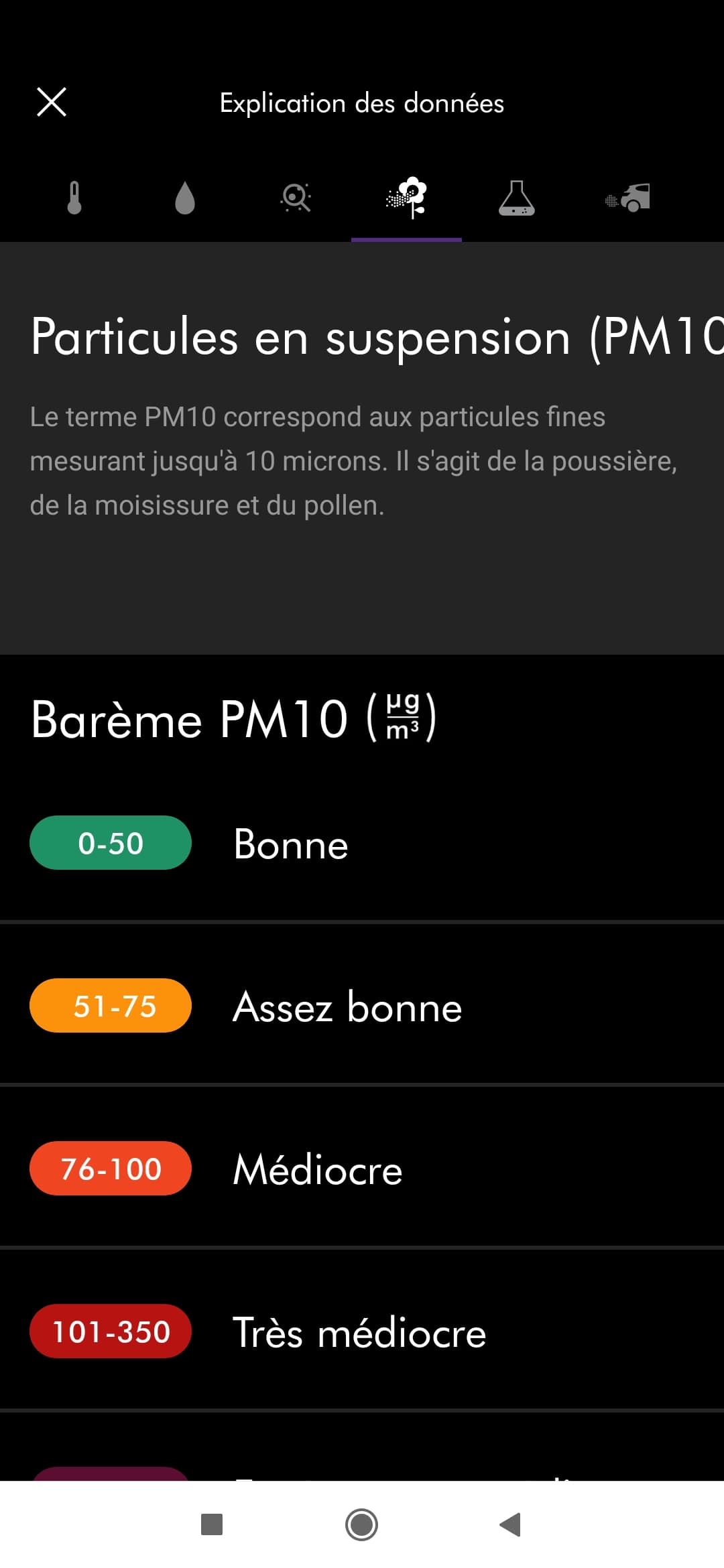724x1568 pixels.
Task: Select the PM10 pollen flower tab
Action: click(x=407, y=198)
